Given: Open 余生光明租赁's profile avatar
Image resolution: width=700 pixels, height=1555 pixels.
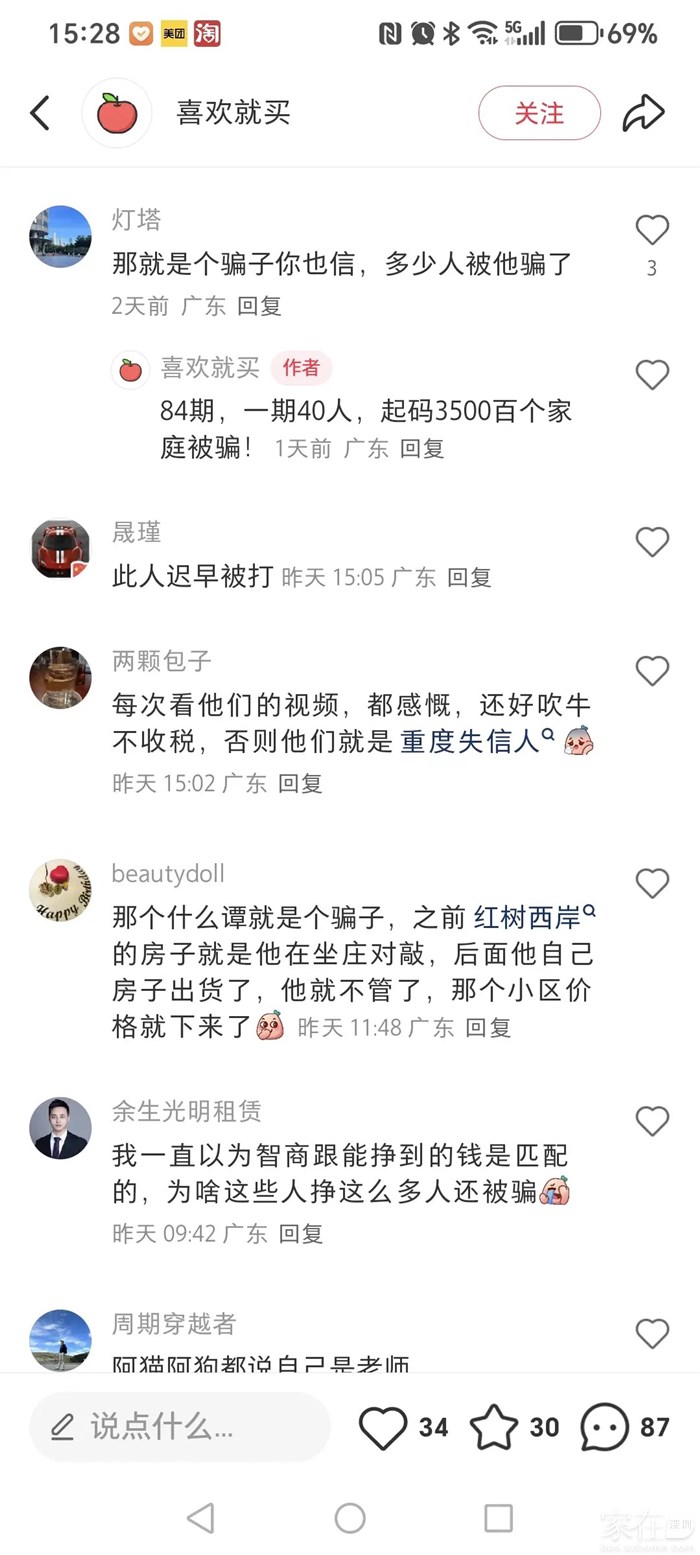Looking at the screenshot, I should click(x=60, y=1128).
